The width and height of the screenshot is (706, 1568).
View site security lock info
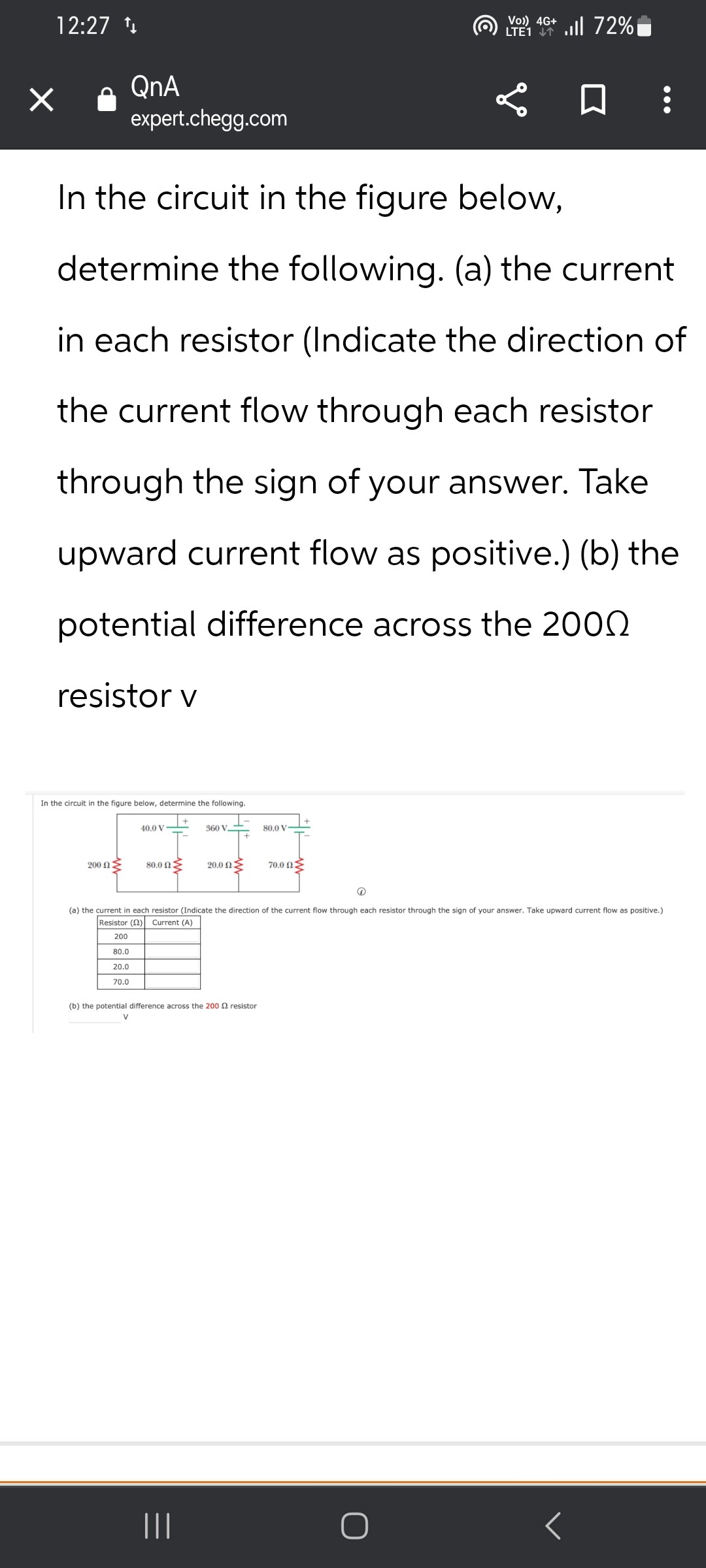pos(107,101)
